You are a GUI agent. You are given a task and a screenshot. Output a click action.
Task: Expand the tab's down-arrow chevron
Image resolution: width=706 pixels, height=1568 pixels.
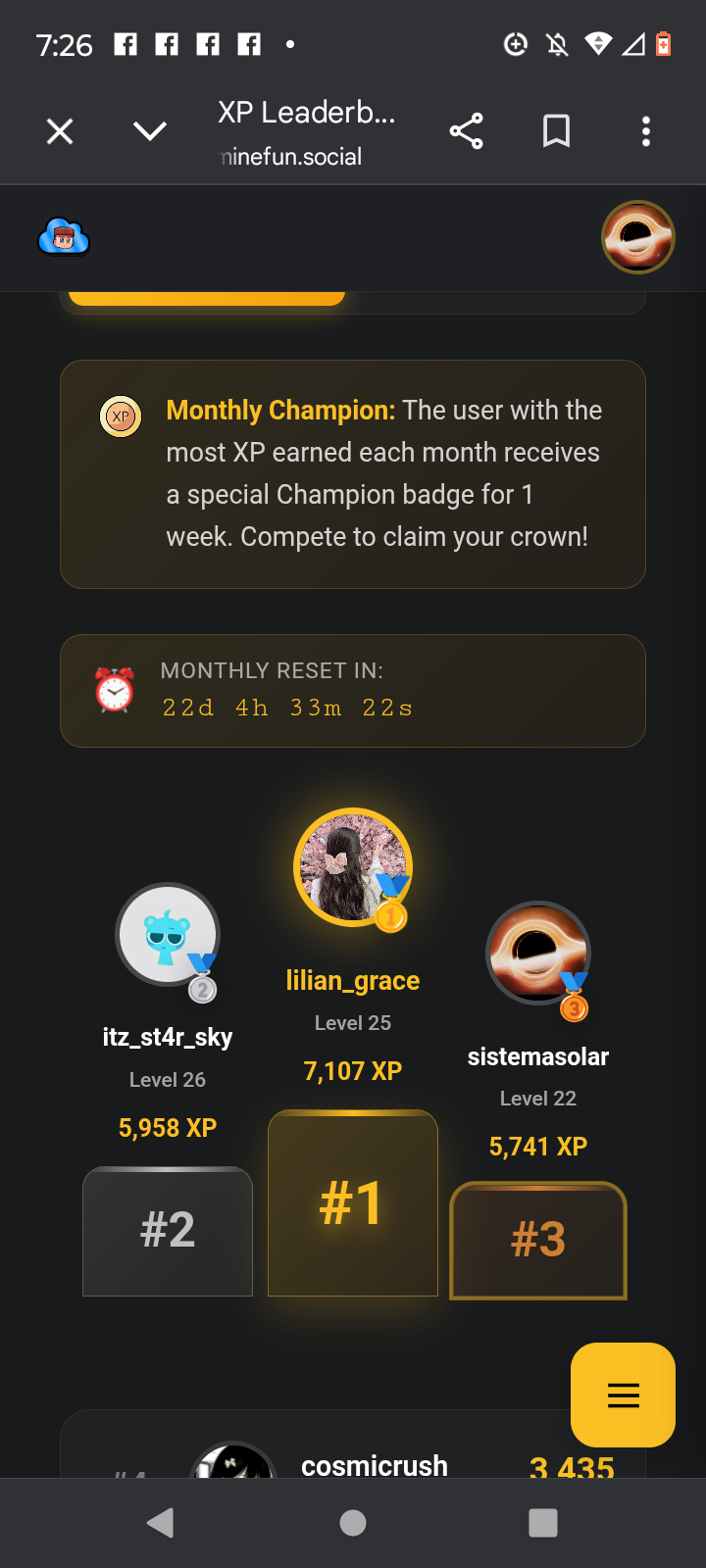(149, 131)
